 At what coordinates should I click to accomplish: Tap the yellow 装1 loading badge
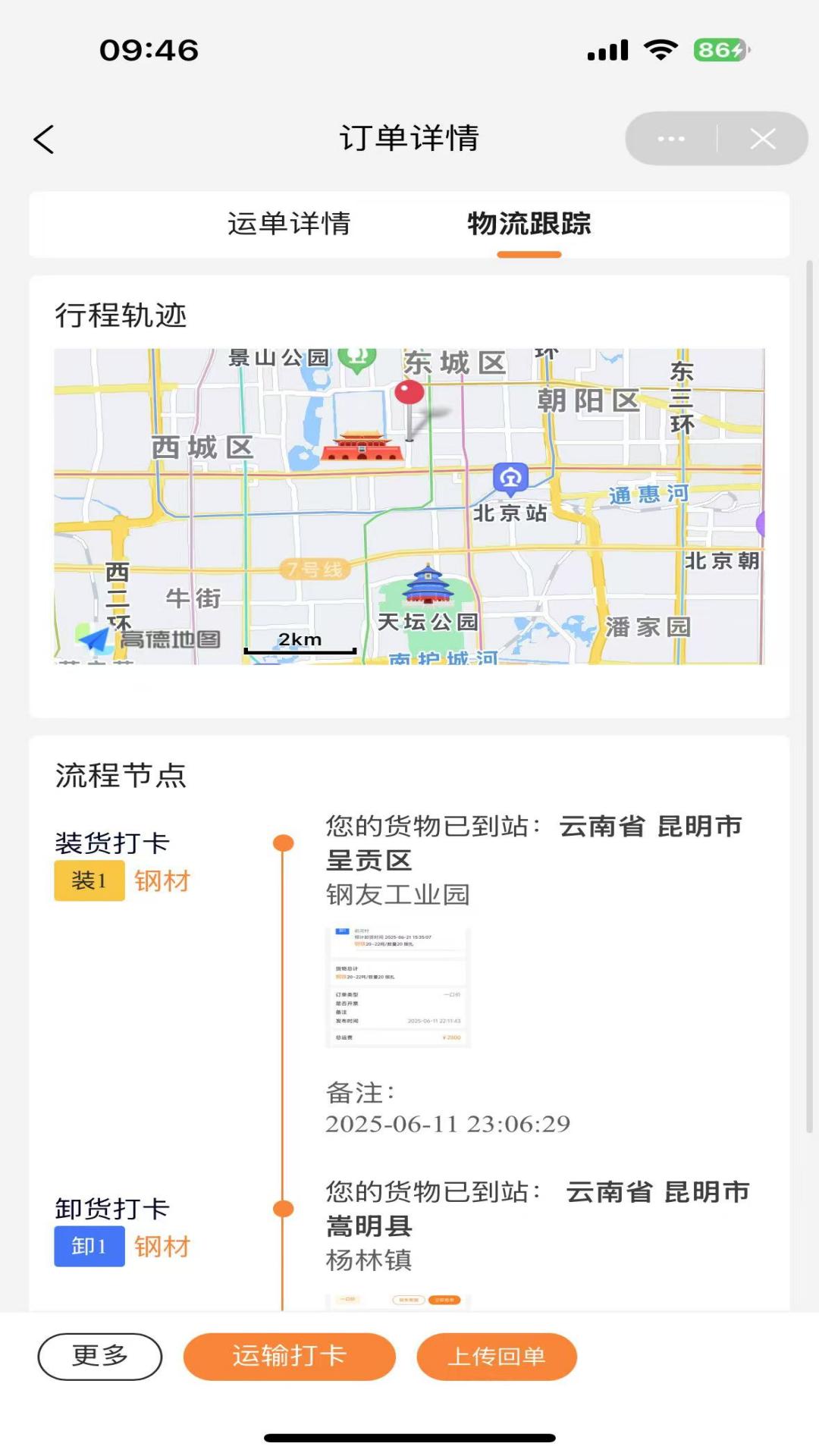coord(88,880)
